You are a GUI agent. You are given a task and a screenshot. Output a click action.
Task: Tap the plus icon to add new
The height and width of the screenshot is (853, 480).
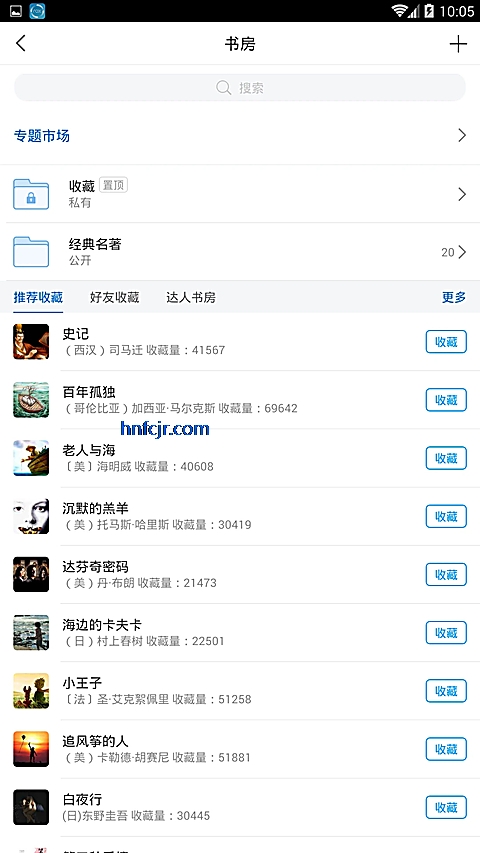point(458,44)
